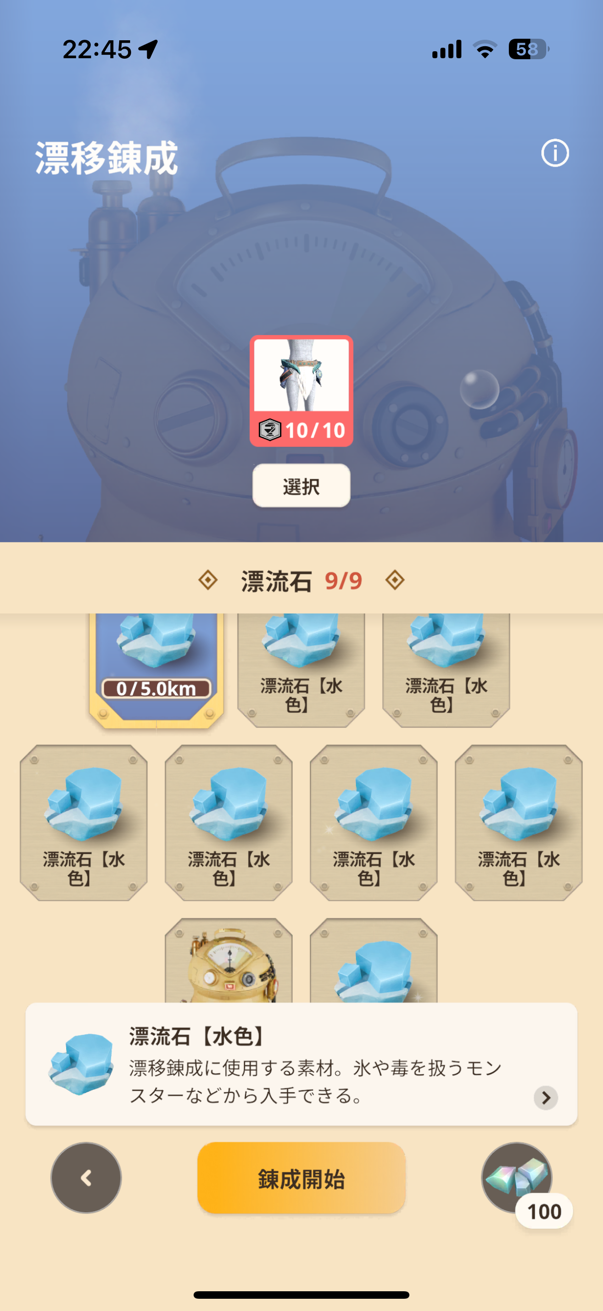The width and height of the screenshot is (603, 1311).
Task: Open the gem currency button showing 100
Action: point(523,1183)
